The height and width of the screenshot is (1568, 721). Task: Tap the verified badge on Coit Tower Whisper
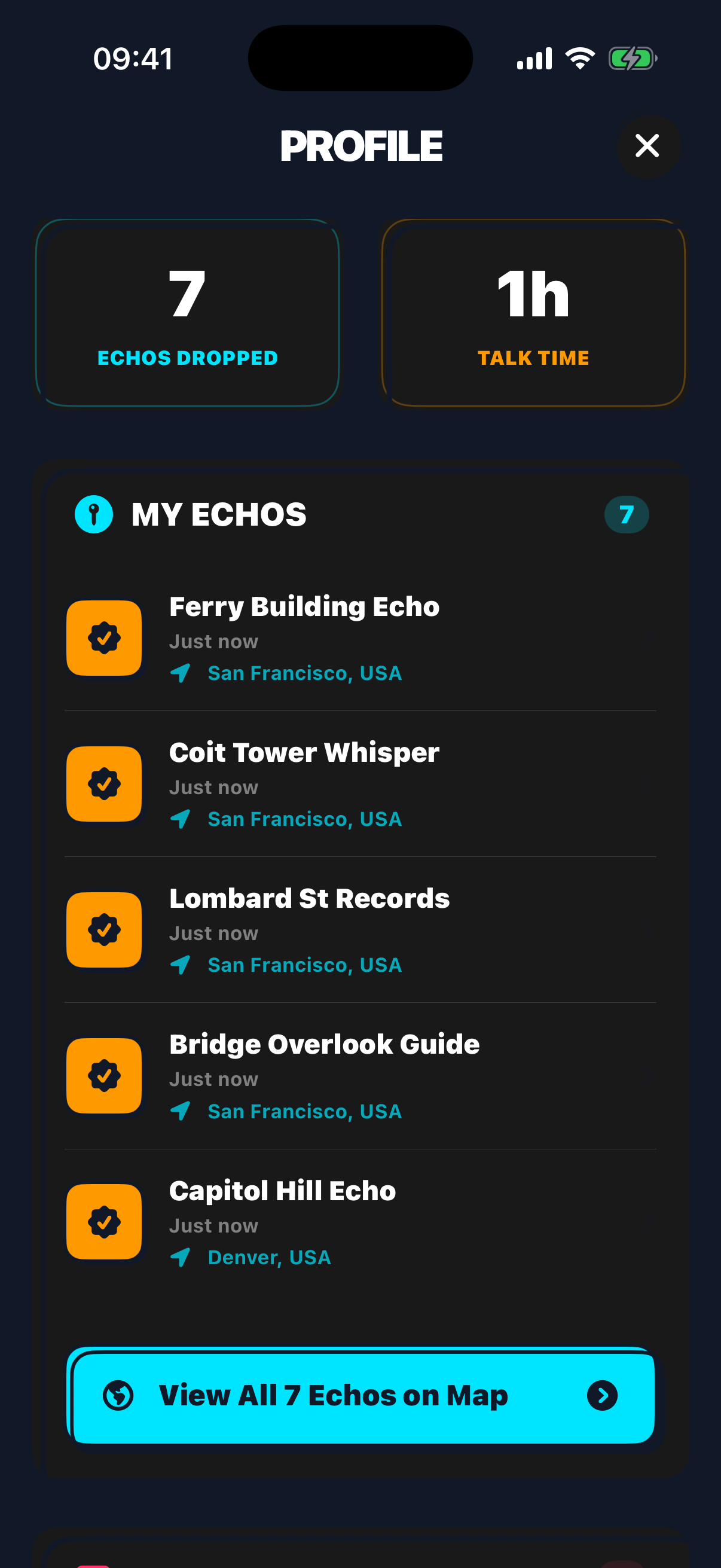pos(103,784)
